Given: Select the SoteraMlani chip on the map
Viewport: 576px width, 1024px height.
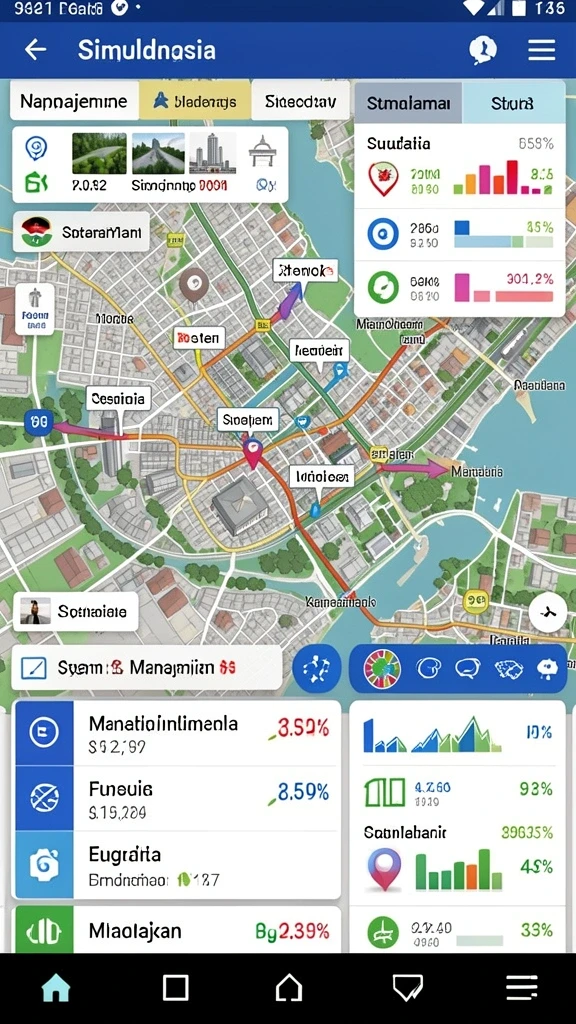Looking at the screenshot, I should (x=82, y=232).
